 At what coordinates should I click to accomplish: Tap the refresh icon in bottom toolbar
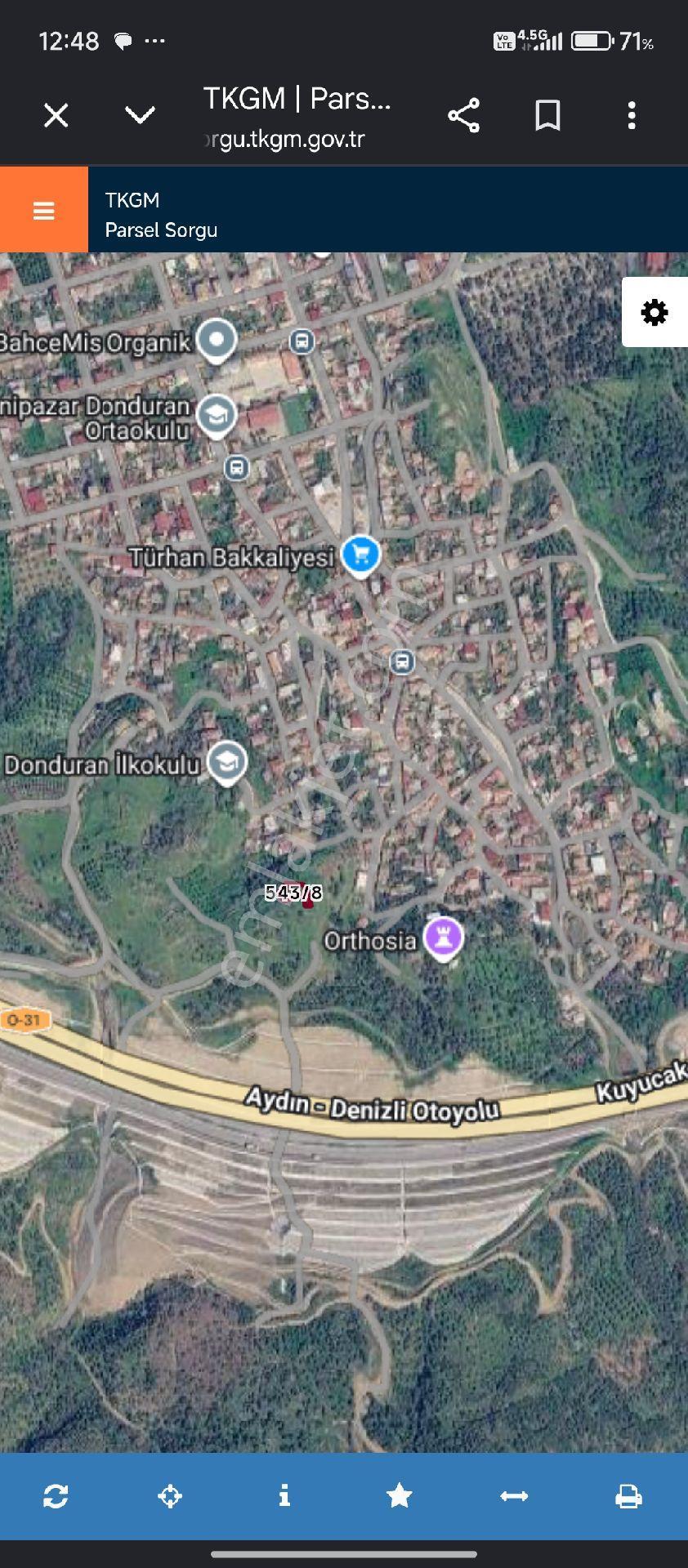[56, 1496]
